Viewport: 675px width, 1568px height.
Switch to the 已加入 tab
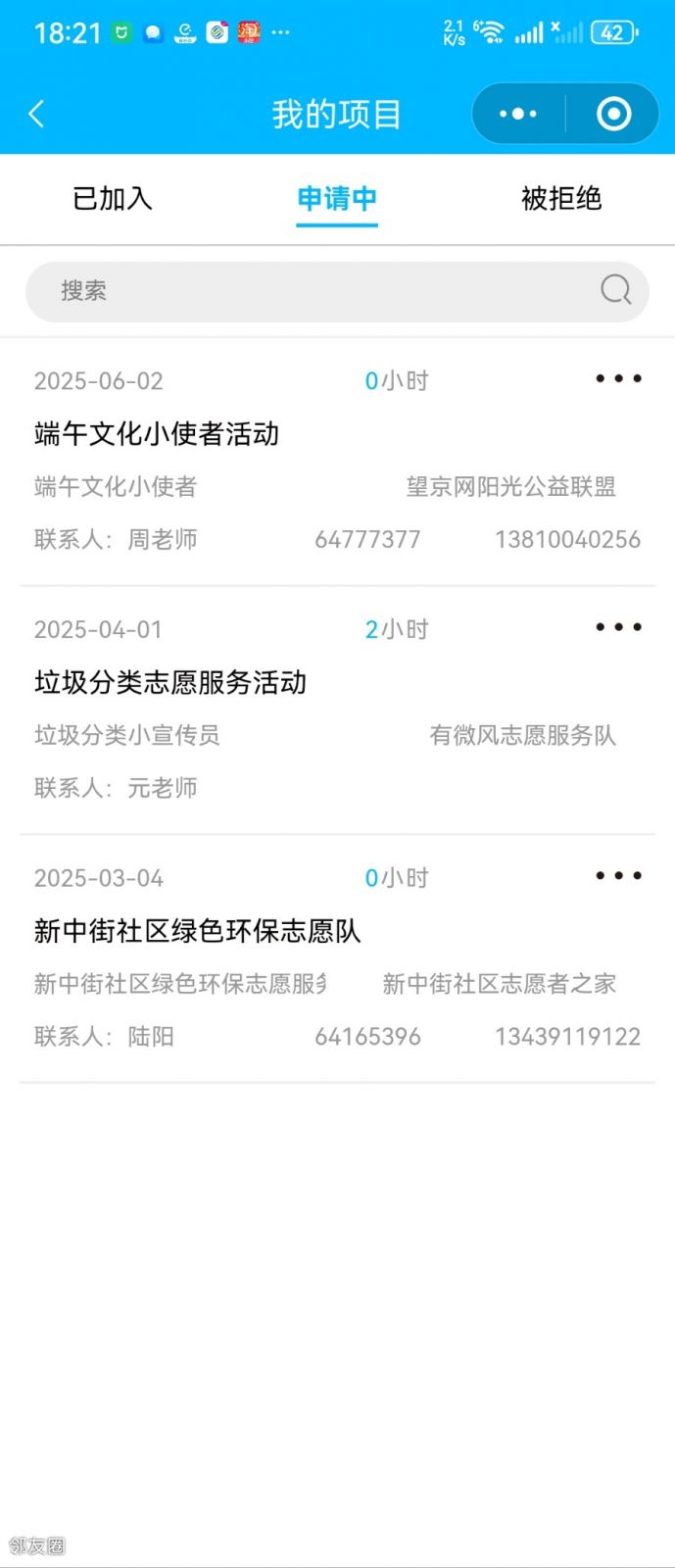113,199
